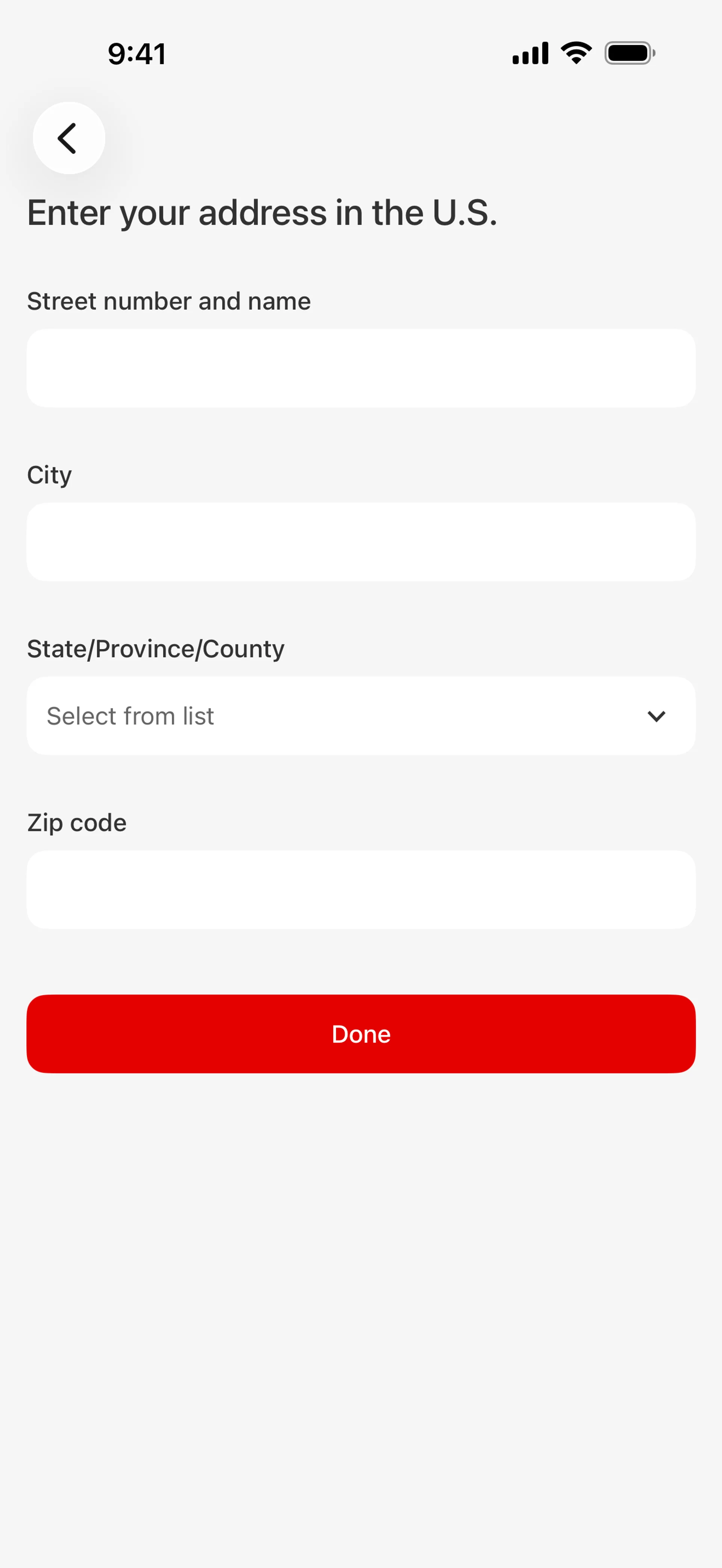The height and width of the screenshot is (1568, 722).
Task: Tap the City text field
Action: click(361, 542)
